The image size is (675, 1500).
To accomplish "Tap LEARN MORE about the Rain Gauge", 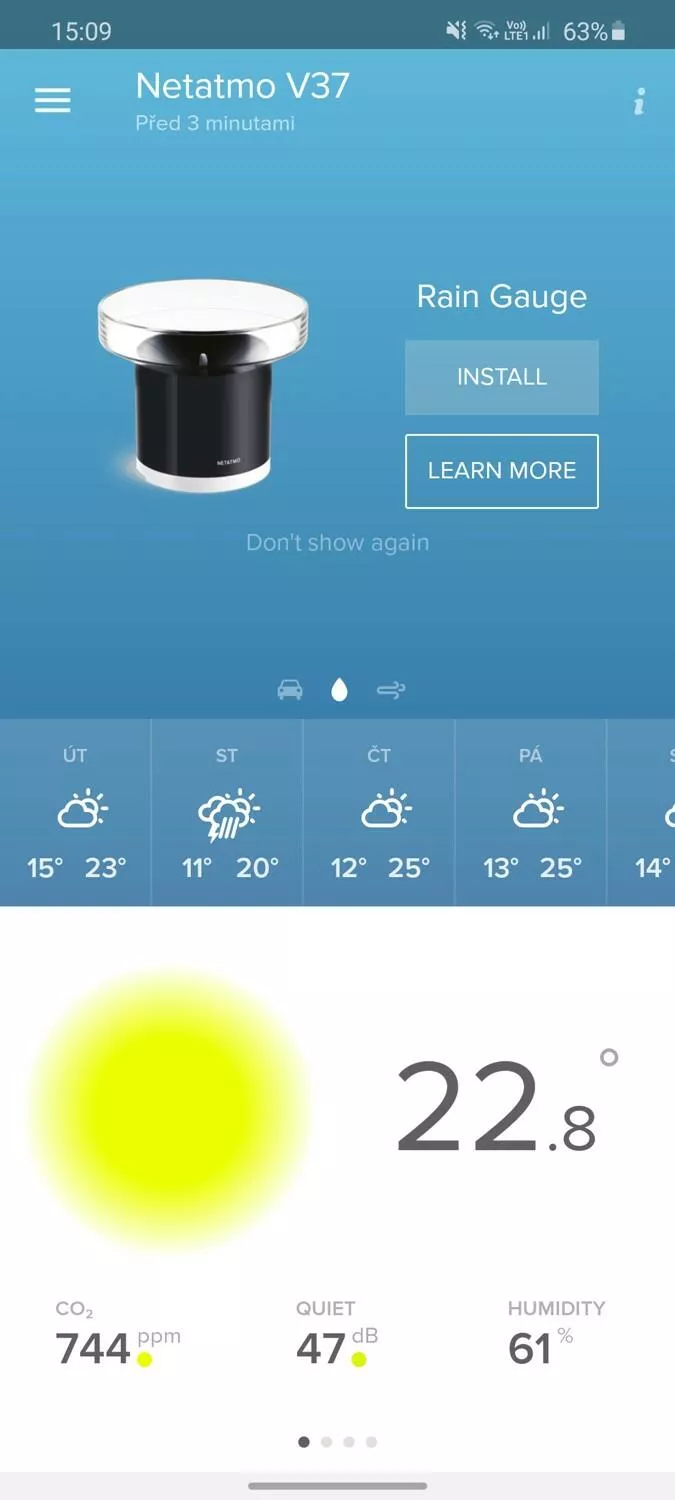I will point(502,471).
